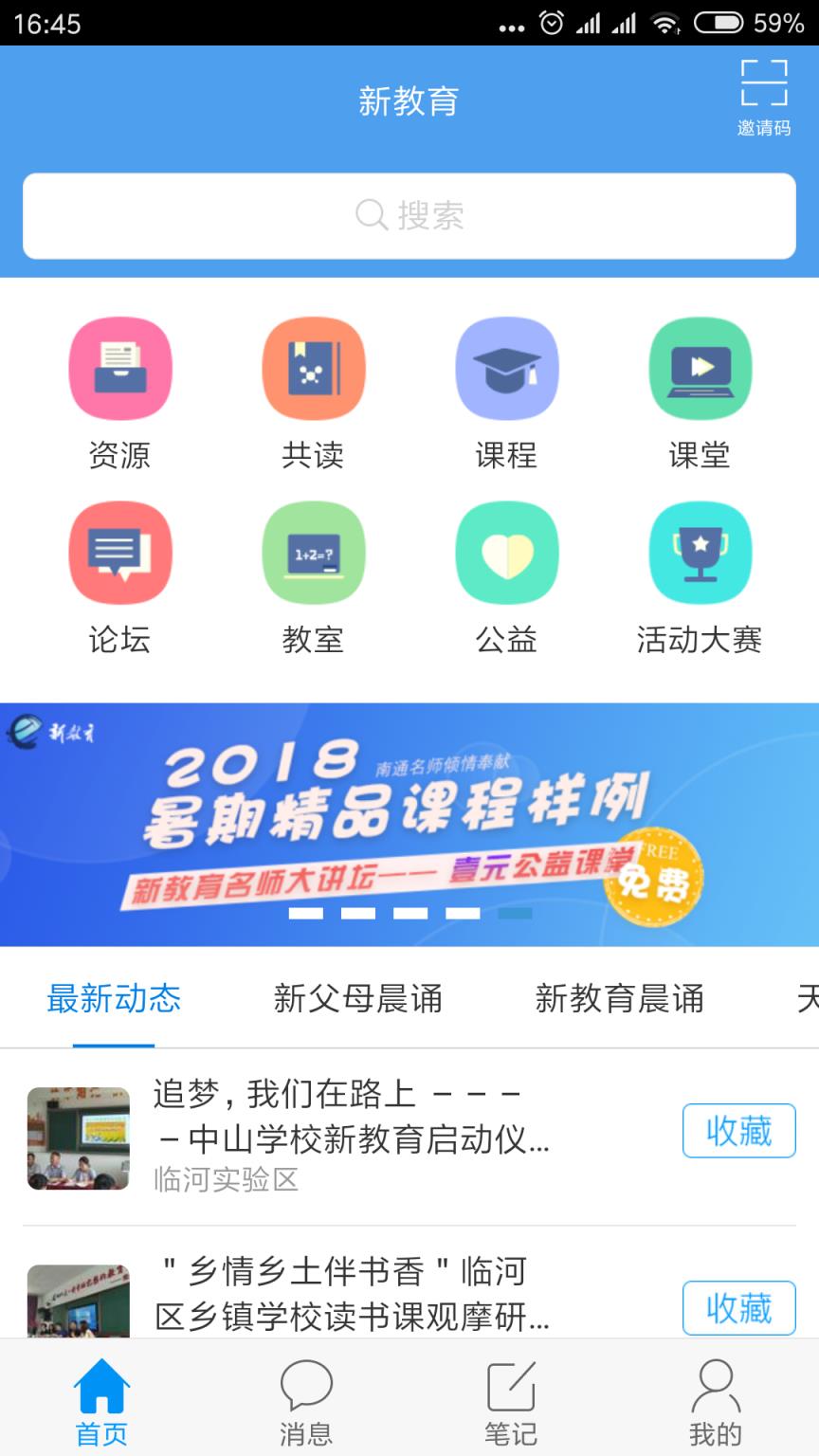Viewport: 819px width, 1456px height.
Task: Enter the 论坛 (Forum) via speech bubble icon
Action: pyautogui.click(x=120, y=553)
